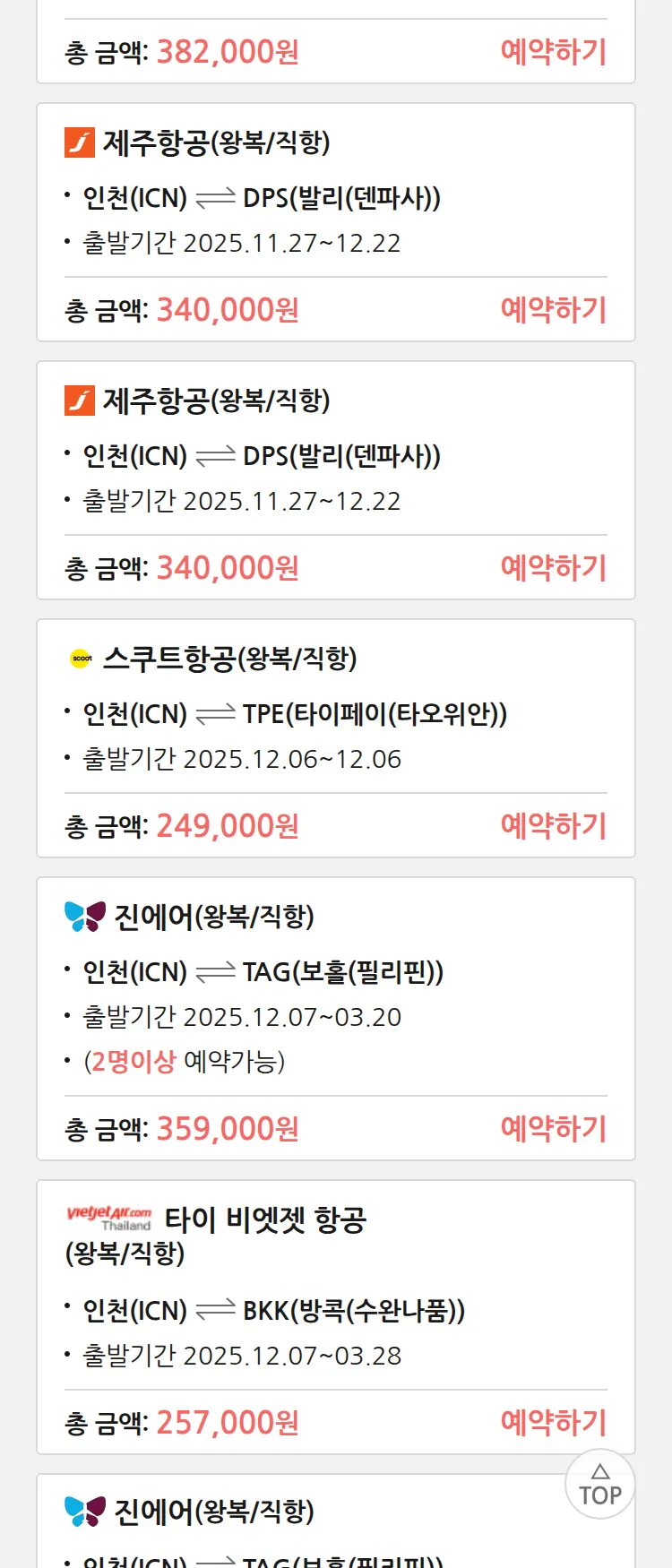Tap 예약하기 for the 382,000원 fare

click(553, 52)
